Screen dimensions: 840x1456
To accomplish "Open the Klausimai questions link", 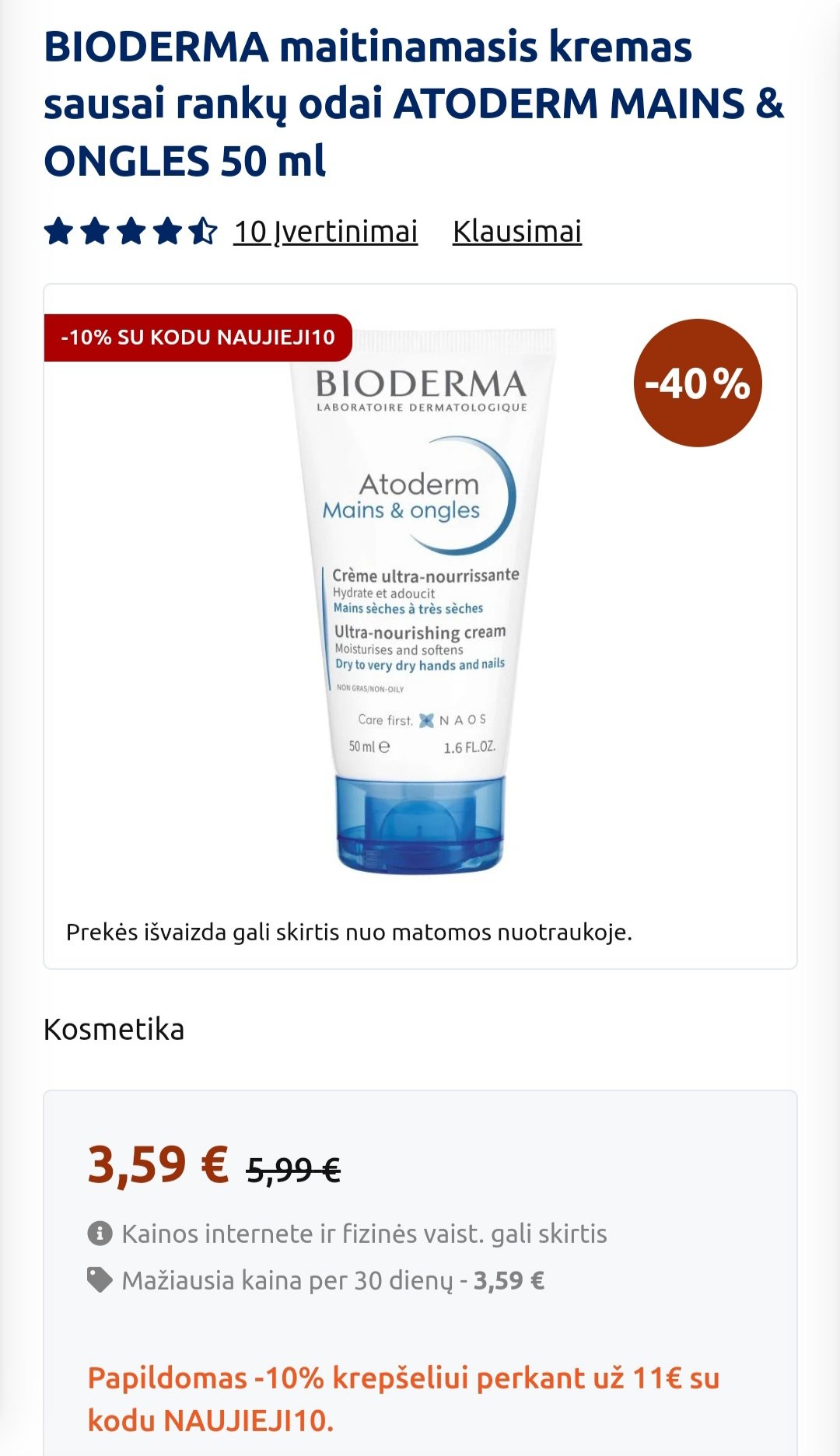I will [x=517, y=232].
